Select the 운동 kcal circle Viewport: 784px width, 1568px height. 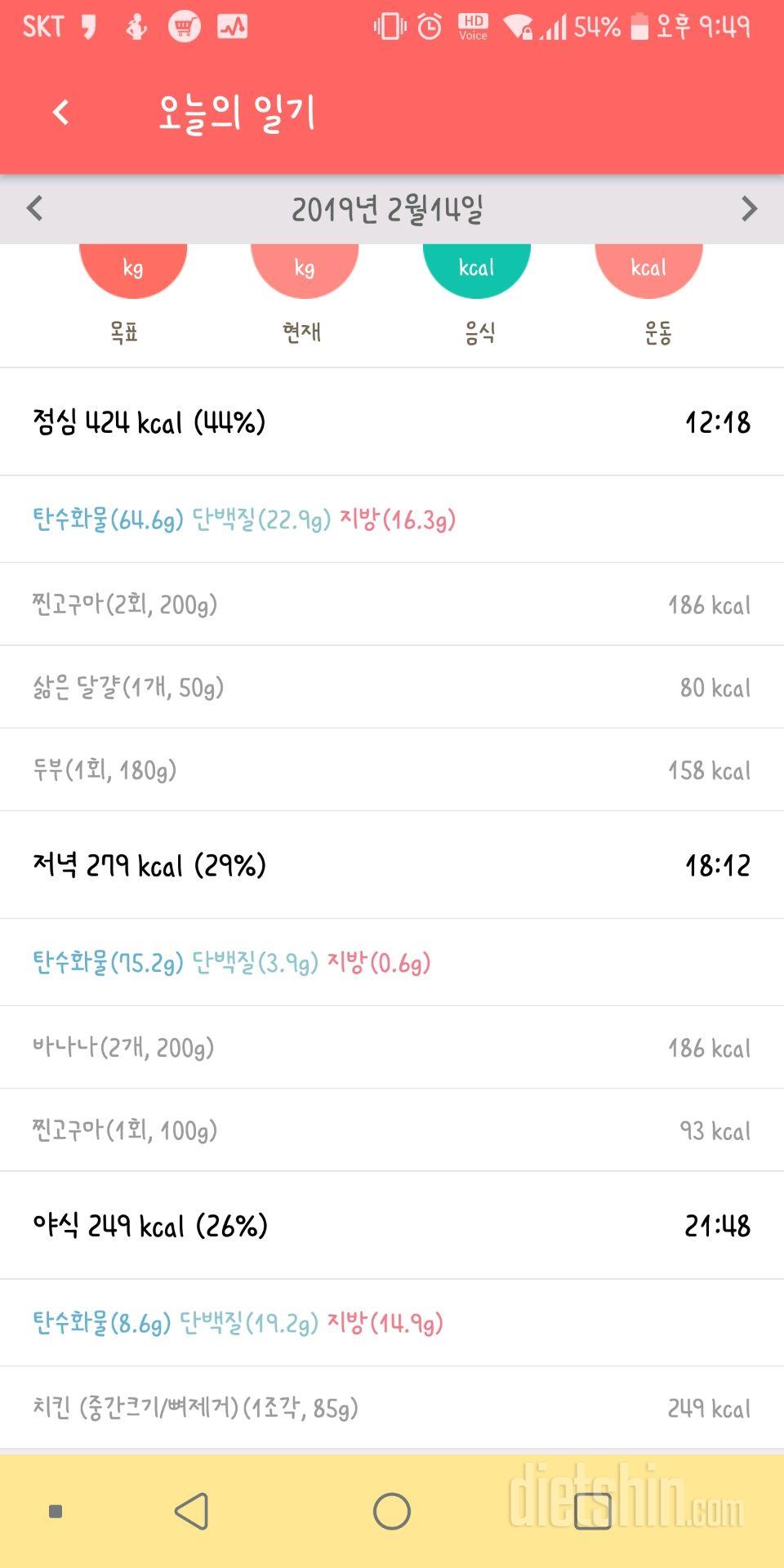[x=648, y=269]
